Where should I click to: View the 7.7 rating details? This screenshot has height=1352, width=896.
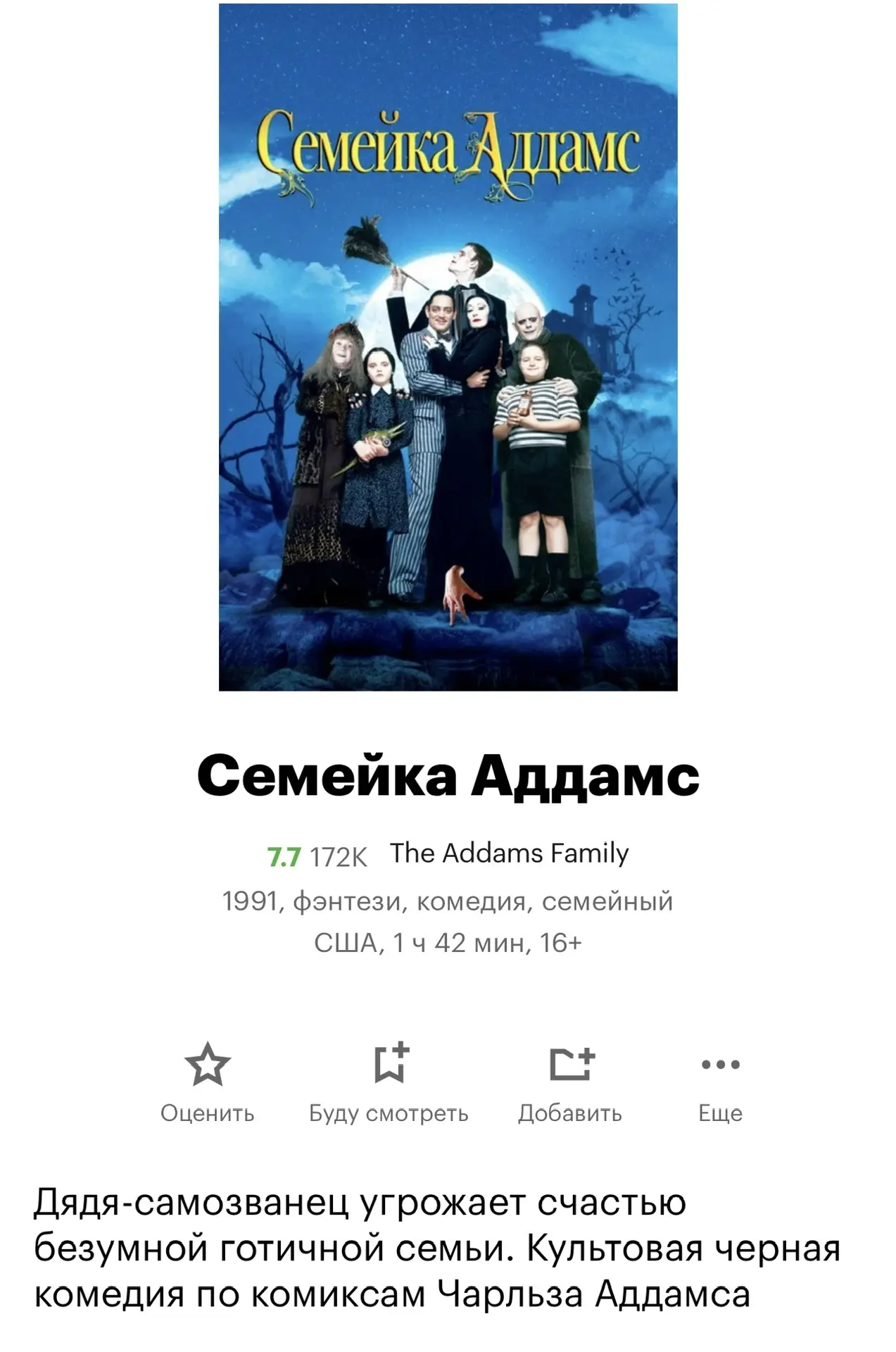[x=284, y=857]
